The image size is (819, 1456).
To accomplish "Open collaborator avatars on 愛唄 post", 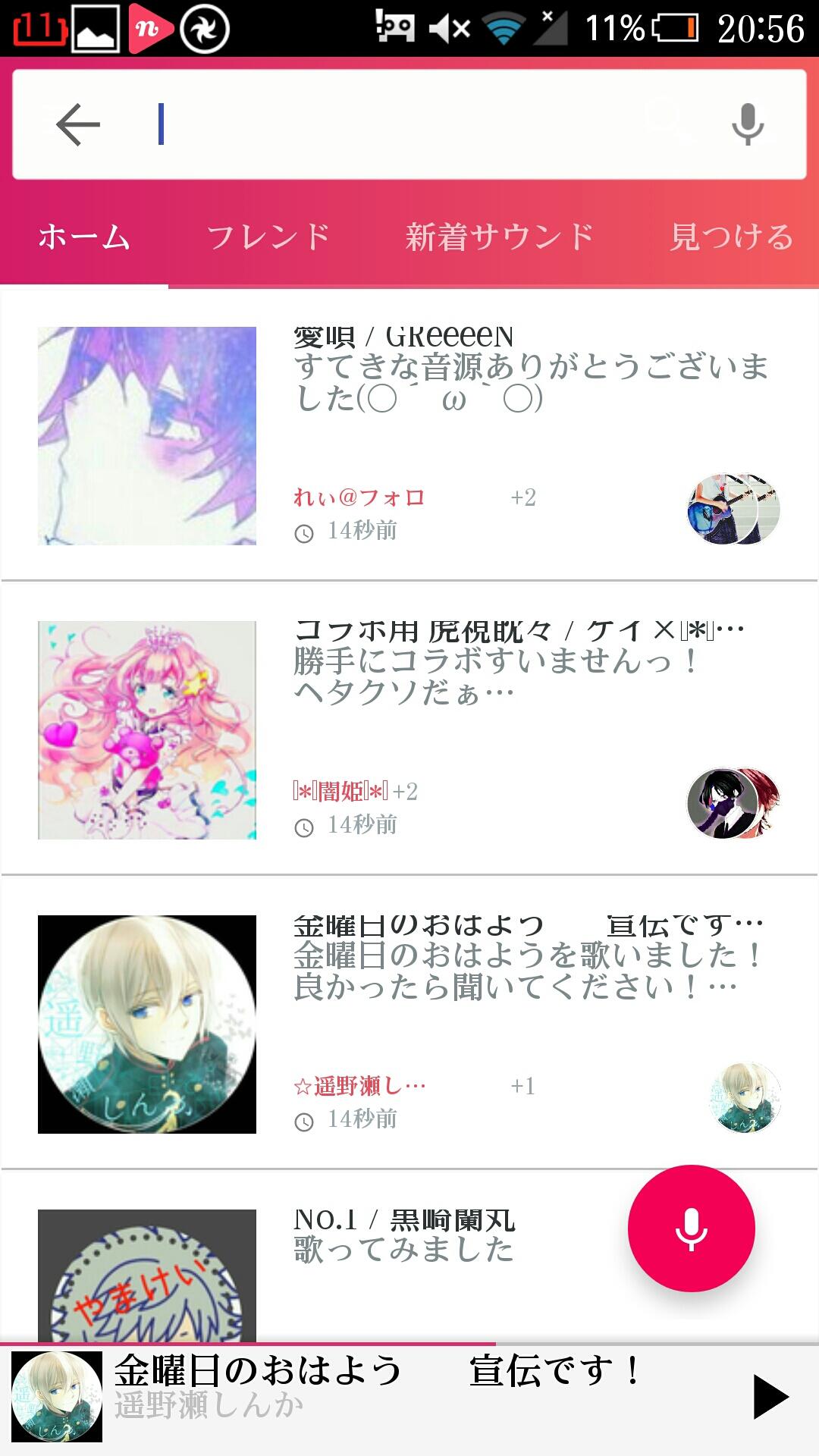I will click(733, 510).
